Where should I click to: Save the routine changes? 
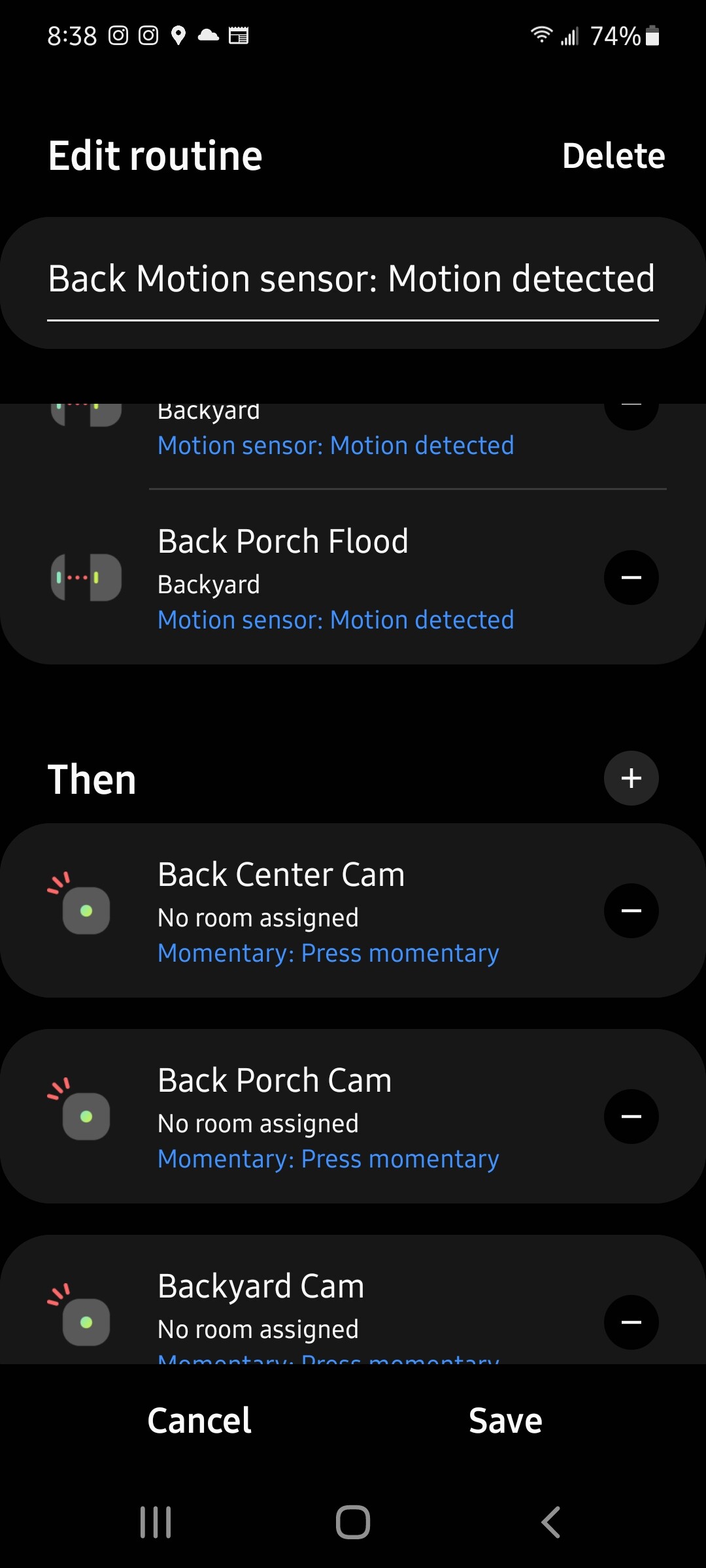[505, 1421]
